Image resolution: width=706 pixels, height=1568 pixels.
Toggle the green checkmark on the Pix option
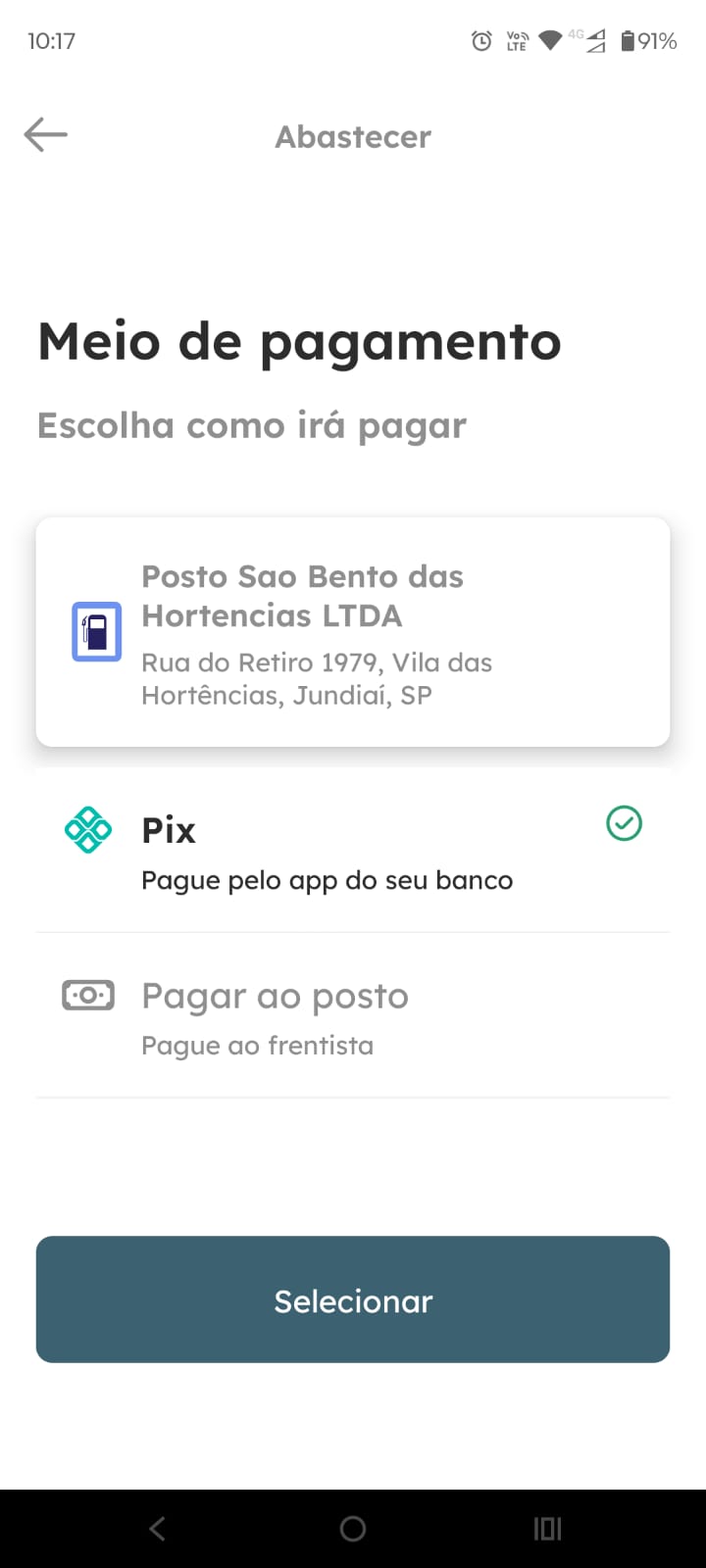[x=625, y=824]
